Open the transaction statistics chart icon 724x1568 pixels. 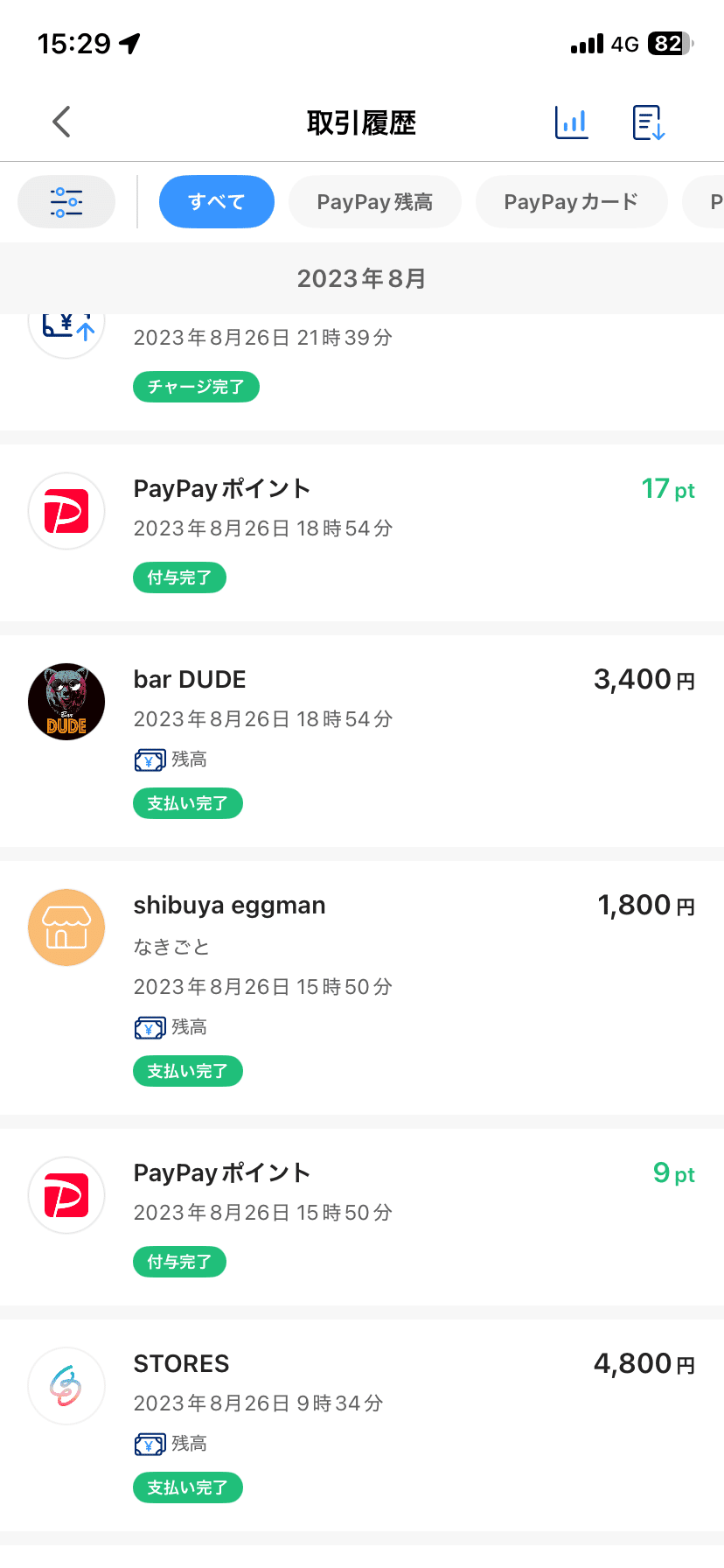(x=571, y=122)
